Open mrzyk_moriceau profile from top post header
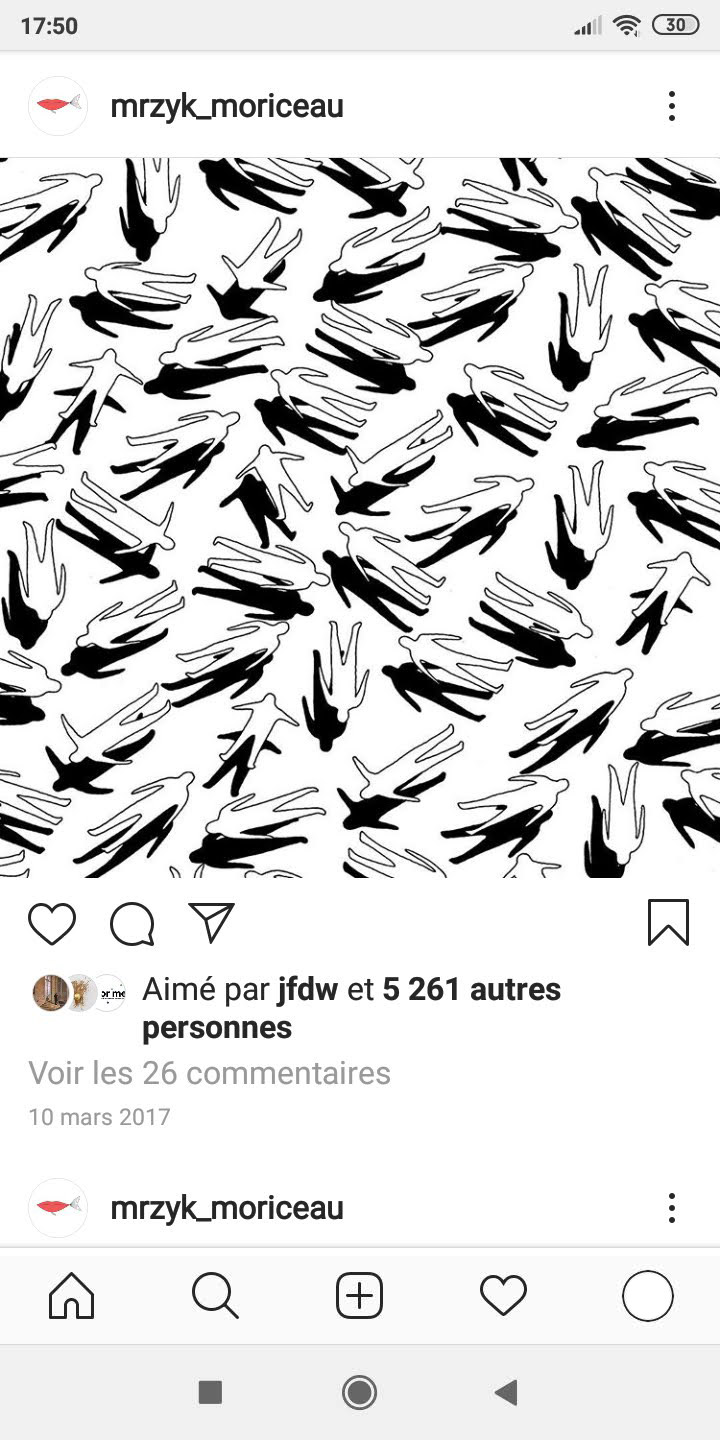 (226, 106)
